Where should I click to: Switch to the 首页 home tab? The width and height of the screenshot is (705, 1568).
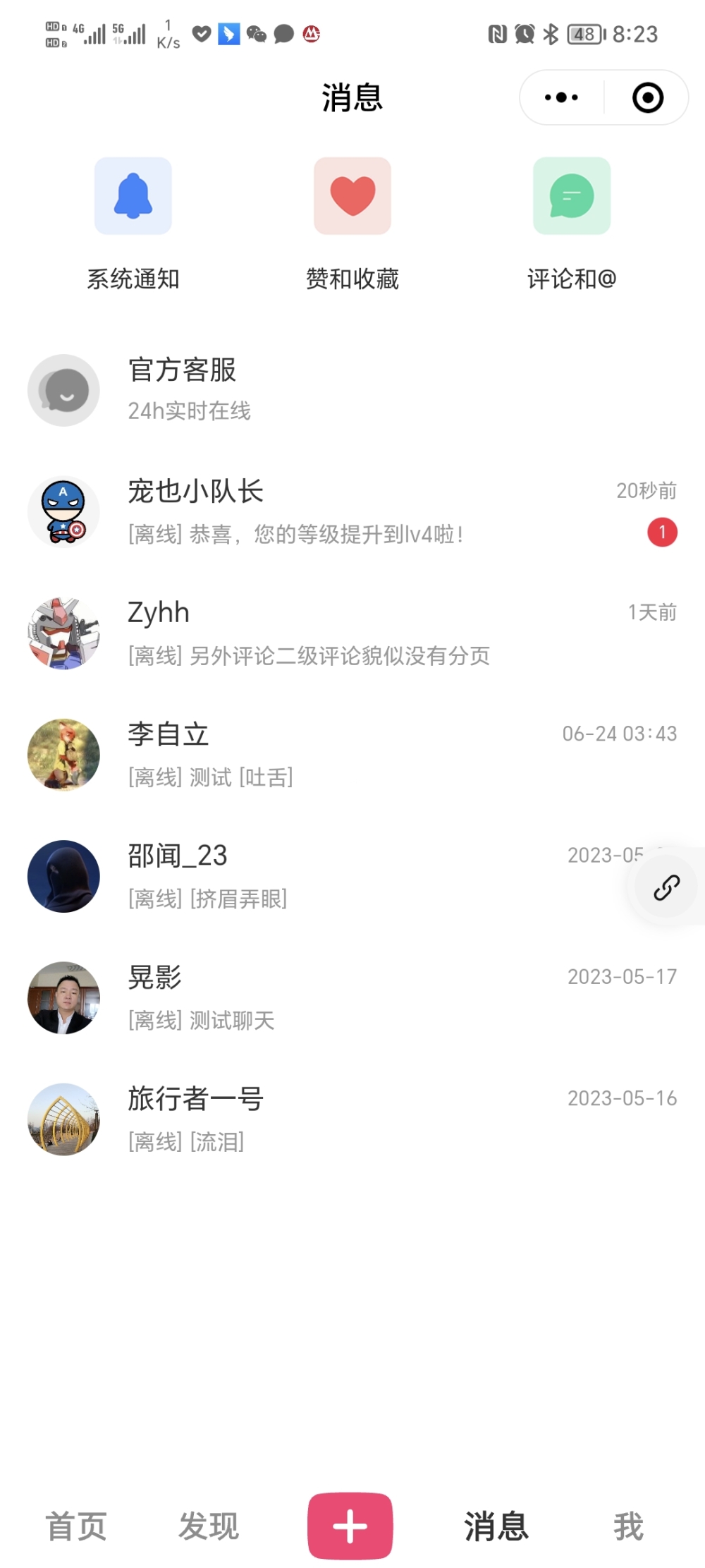tap(76, 1526)
